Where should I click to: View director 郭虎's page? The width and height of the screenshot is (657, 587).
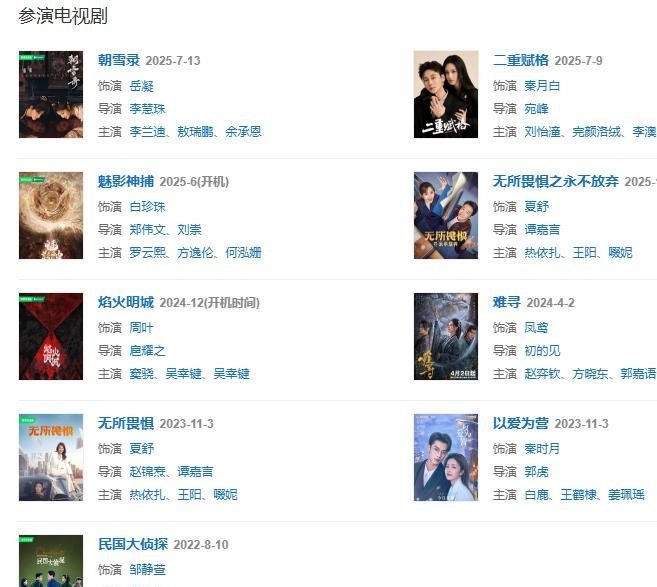point(536,471)
